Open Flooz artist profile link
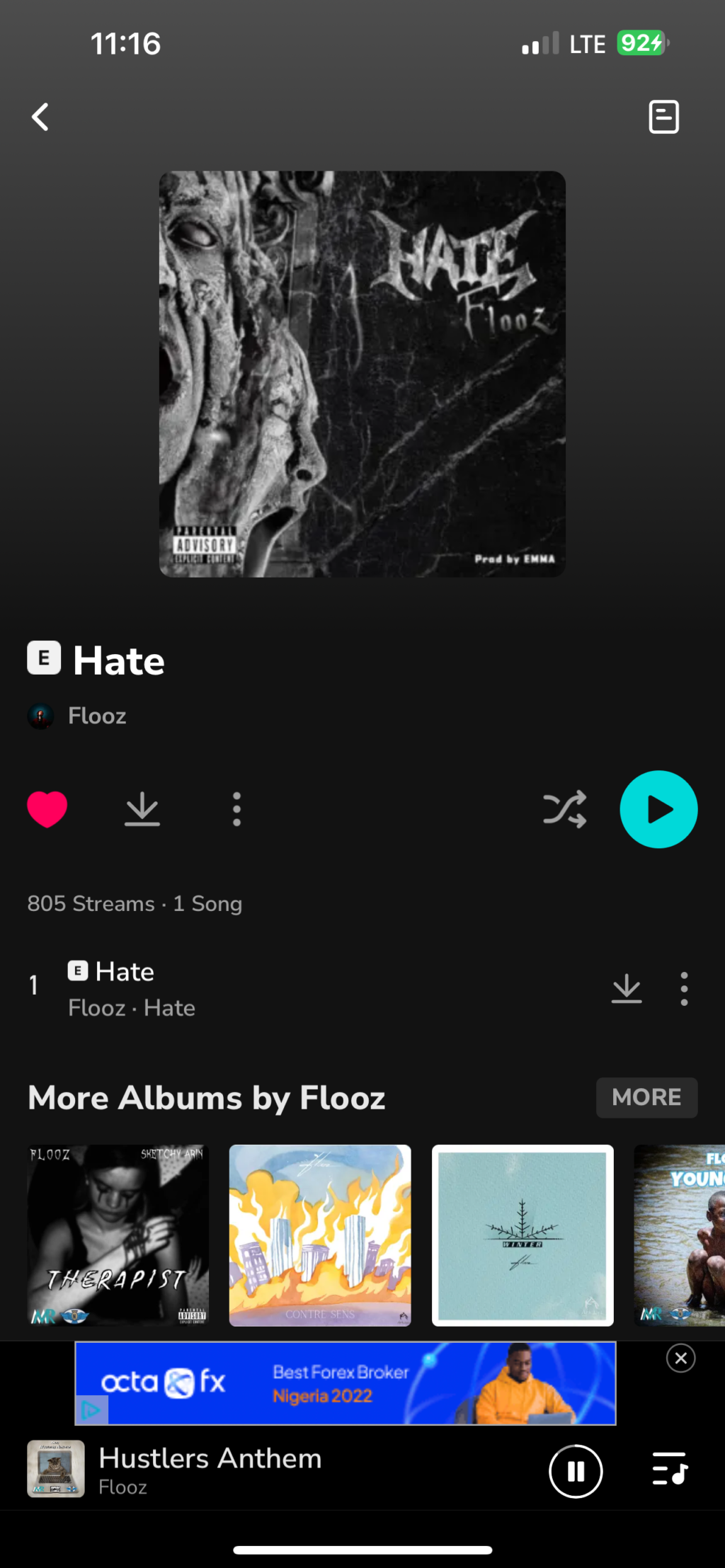Image resolution: width=725 pixels, height=1568 pixels. click(x=96, y=716)
